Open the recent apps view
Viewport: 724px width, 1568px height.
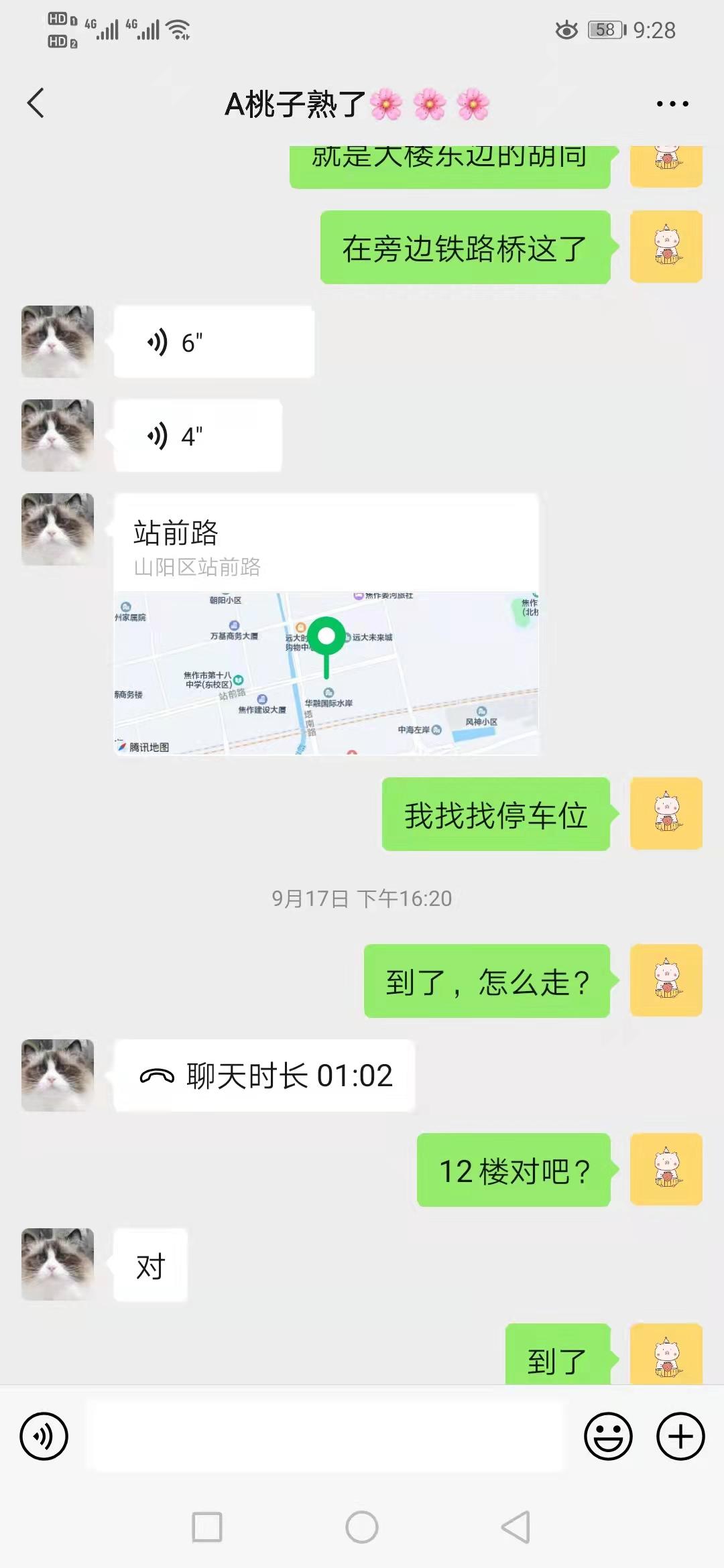click(x=206, y=1527)
